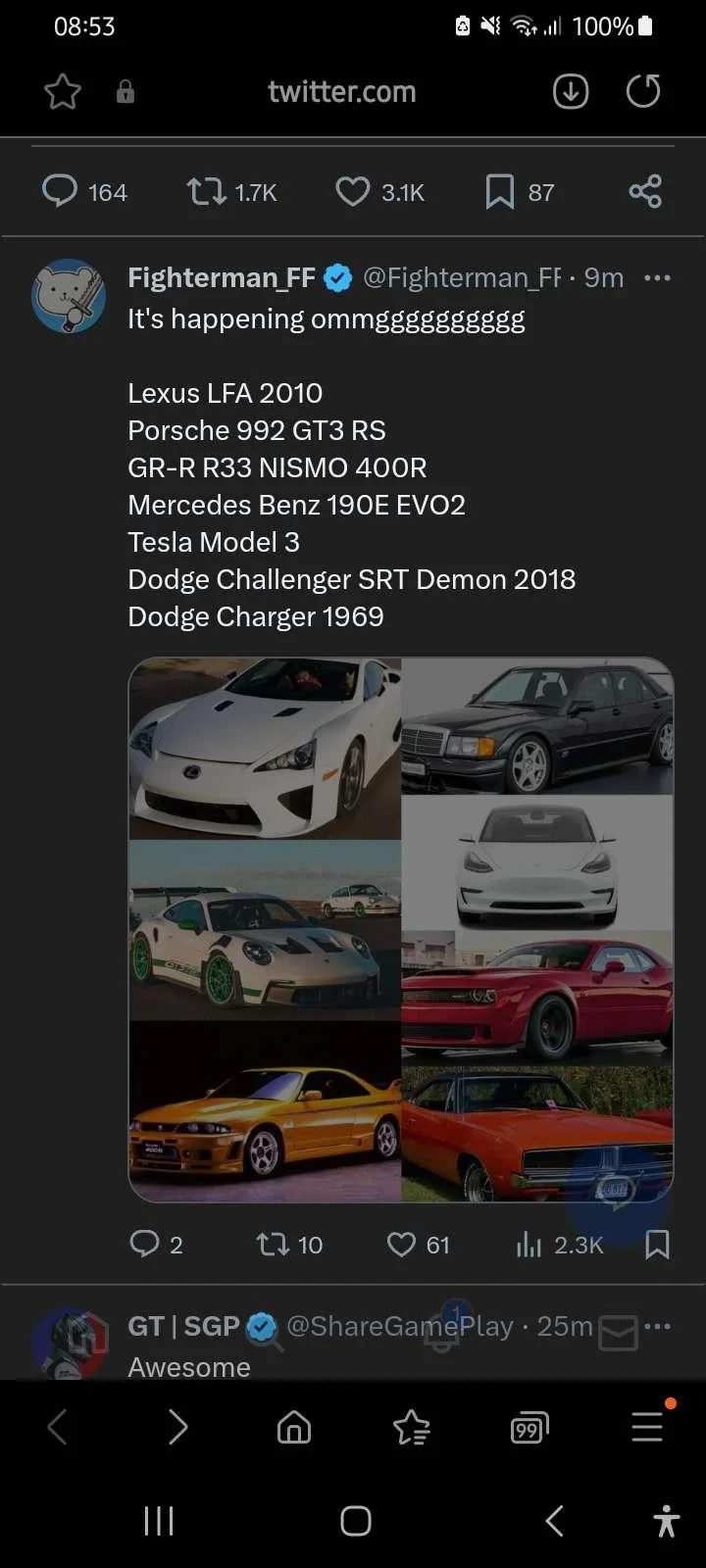Tap the twitter.com address bar
706x1568 pixels.
pyautogui.click(x=341, y=92)
